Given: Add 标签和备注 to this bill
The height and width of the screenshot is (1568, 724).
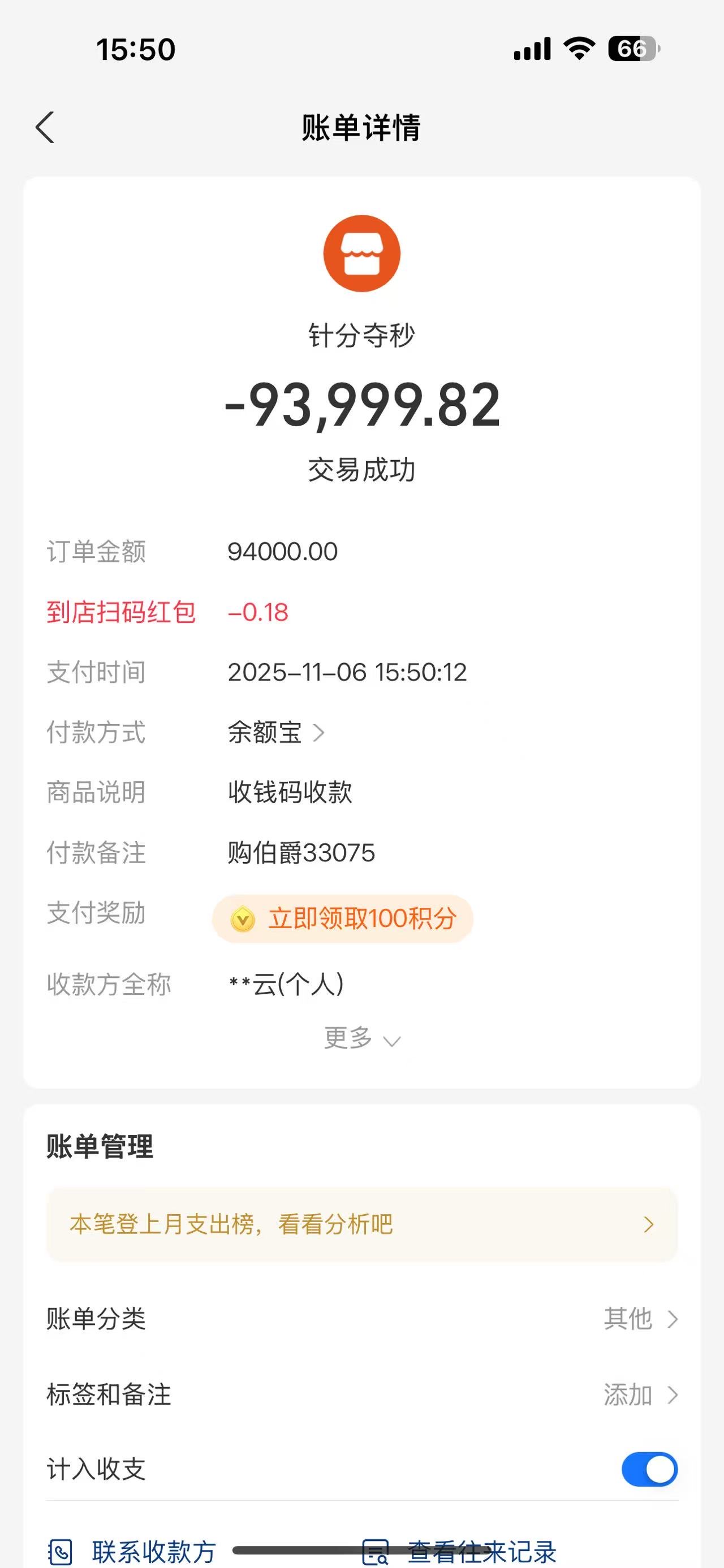Looking at the screenshot, I should click(x=639, y=1394).
